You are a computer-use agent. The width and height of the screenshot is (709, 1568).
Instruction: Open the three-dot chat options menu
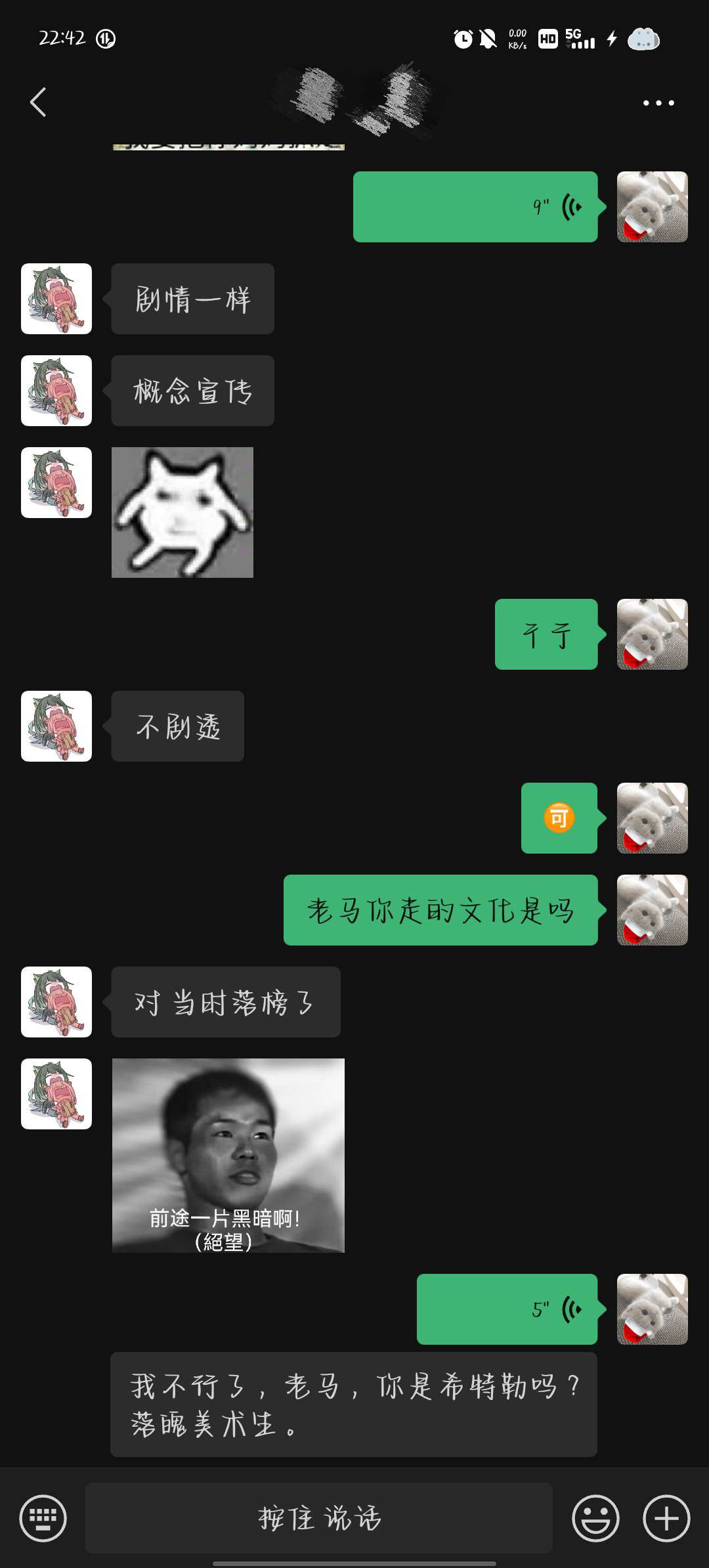pos(658,103)
